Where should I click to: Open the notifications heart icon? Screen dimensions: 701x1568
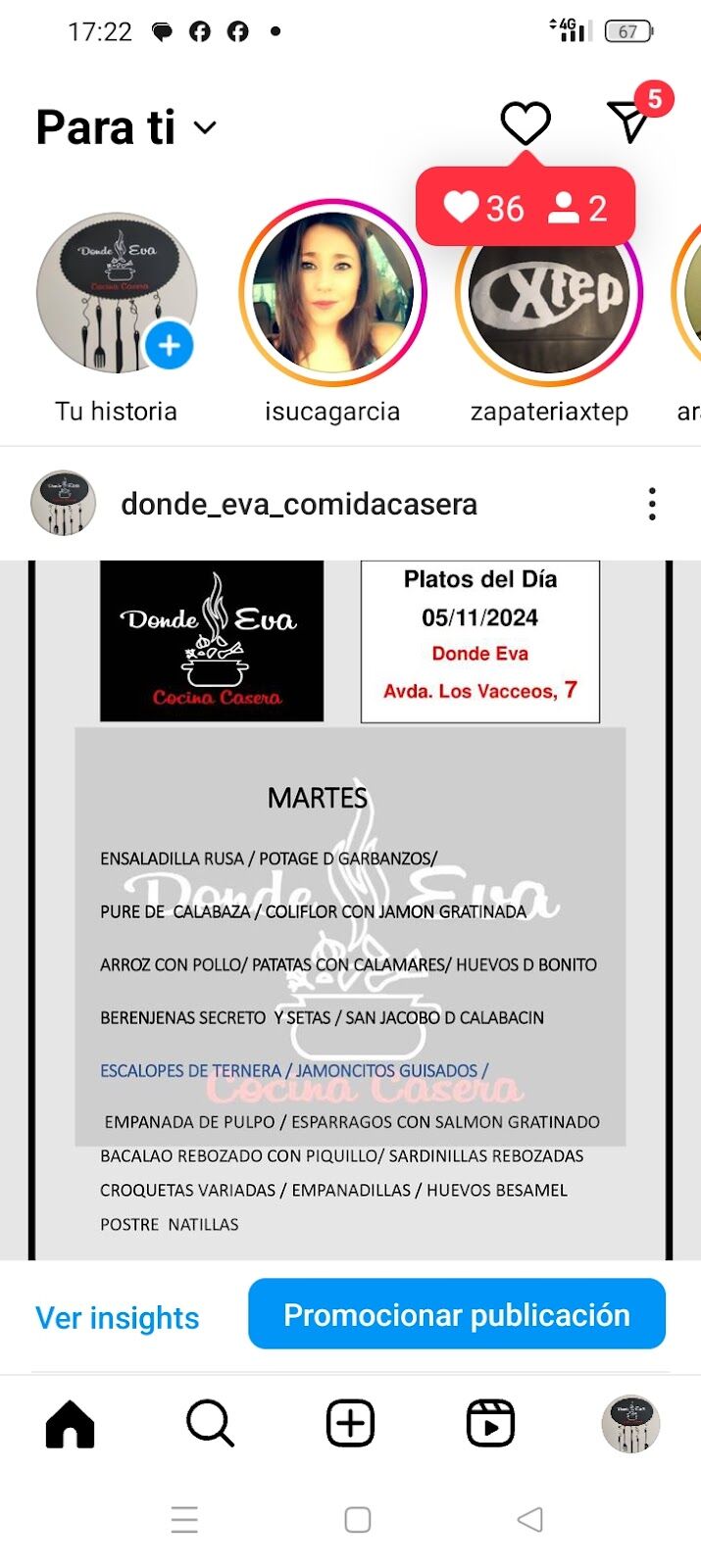tap(526, 123)
